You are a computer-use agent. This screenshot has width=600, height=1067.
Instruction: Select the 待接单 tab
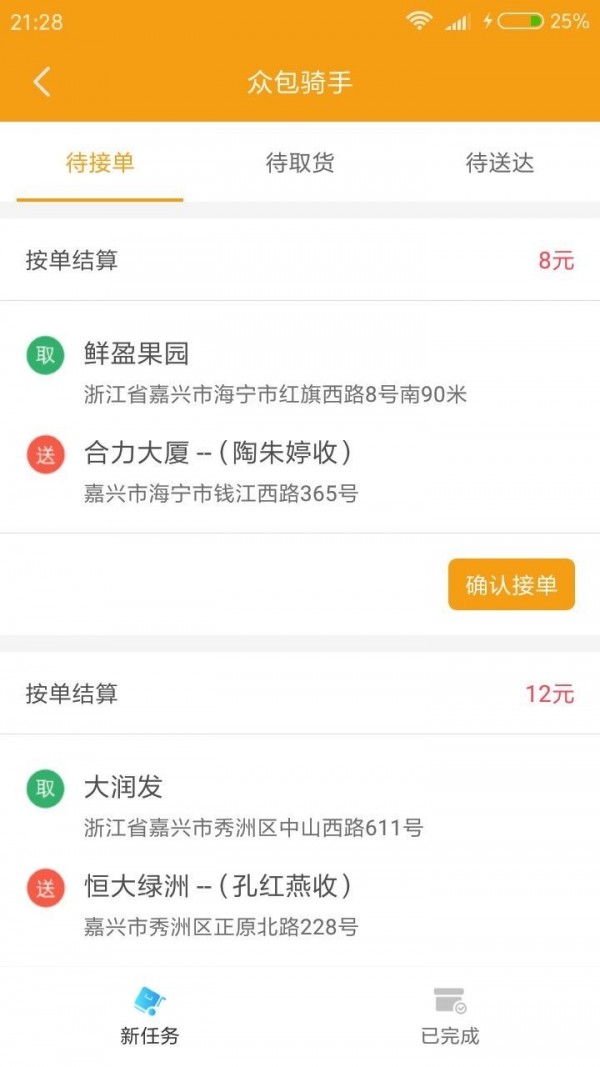pyautogui.click(x=100, y=163)
